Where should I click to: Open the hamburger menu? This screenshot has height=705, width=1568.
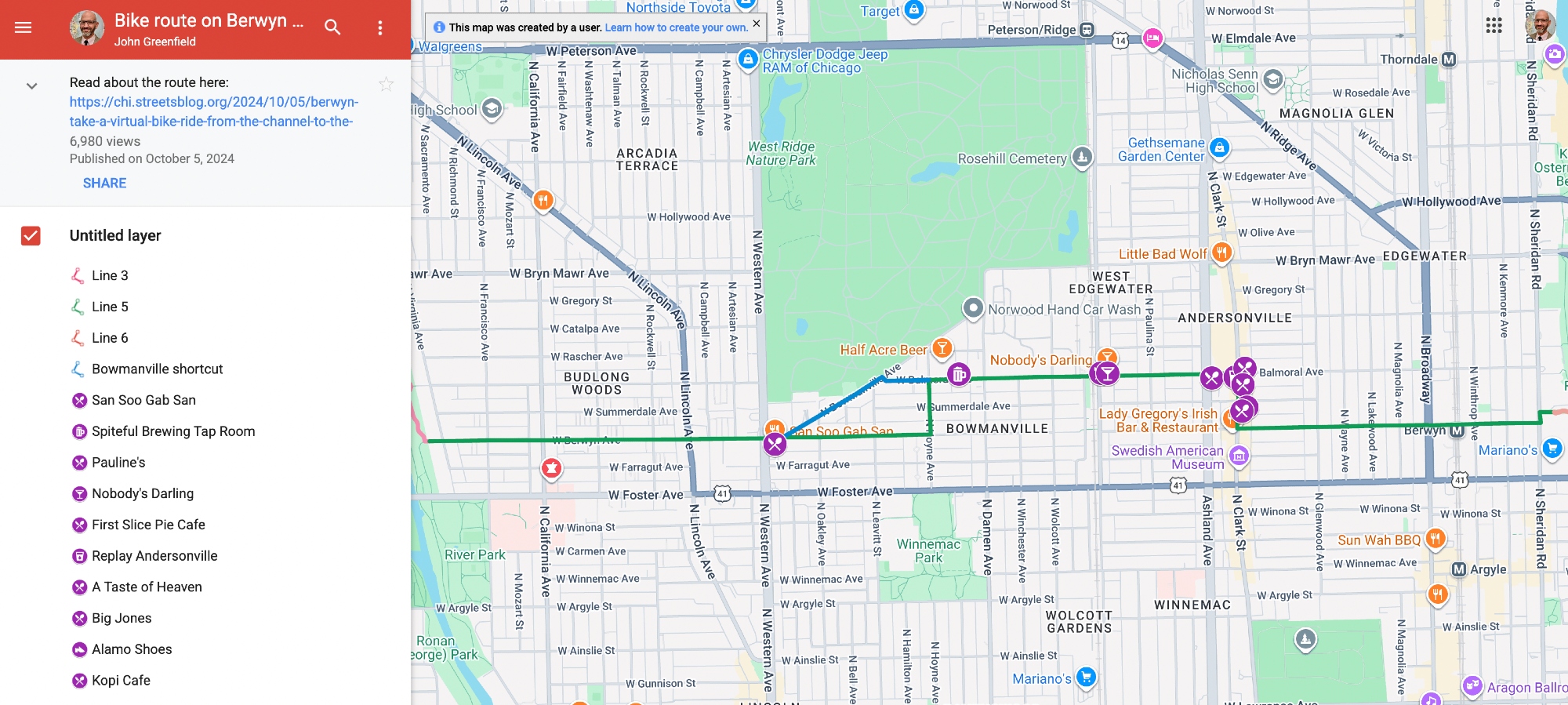tap(24, 27)
